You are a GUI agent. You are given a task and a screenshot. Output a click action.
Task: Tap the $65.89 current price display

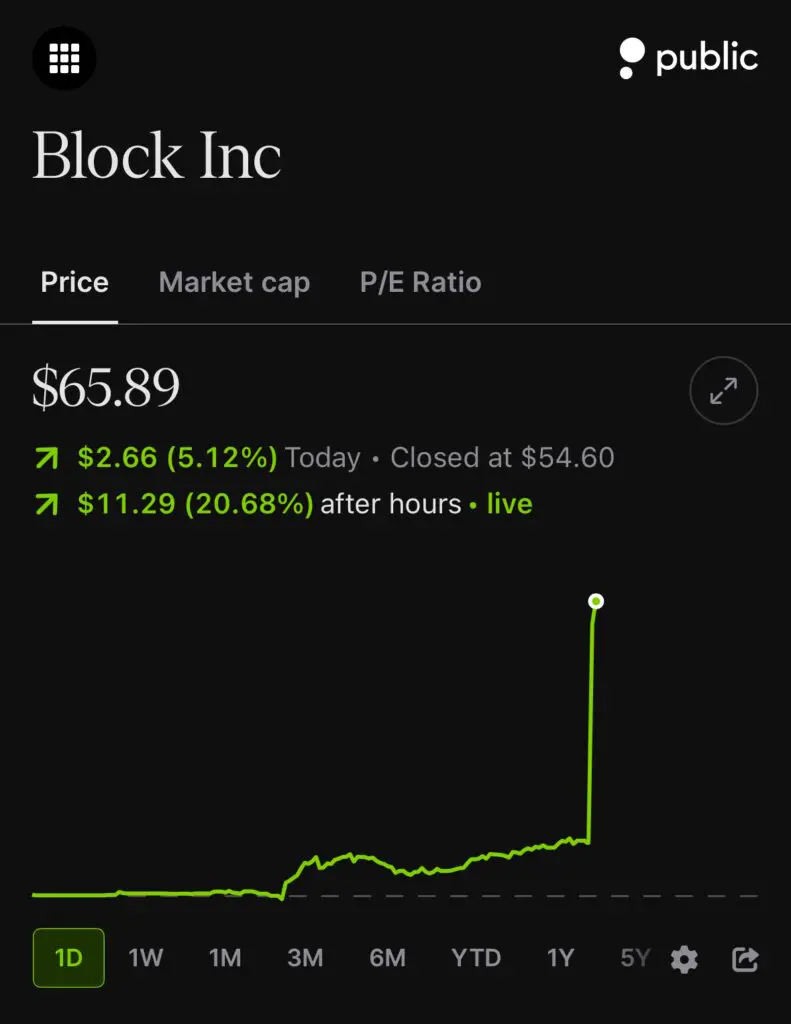pyautogui.click(x=105, y=390)
